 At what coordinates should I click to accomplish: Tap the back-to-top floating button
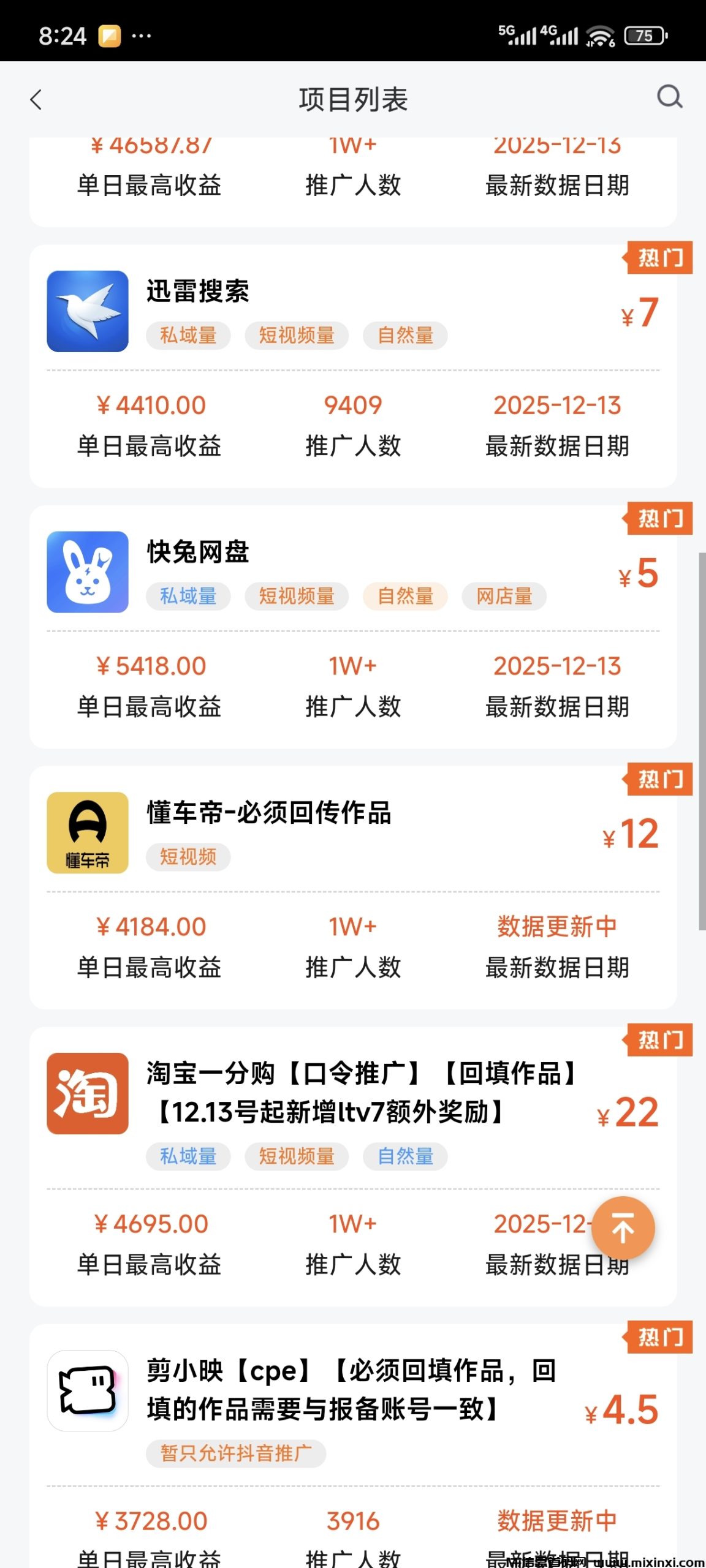pyautogui.click(x=623, y=1228)
